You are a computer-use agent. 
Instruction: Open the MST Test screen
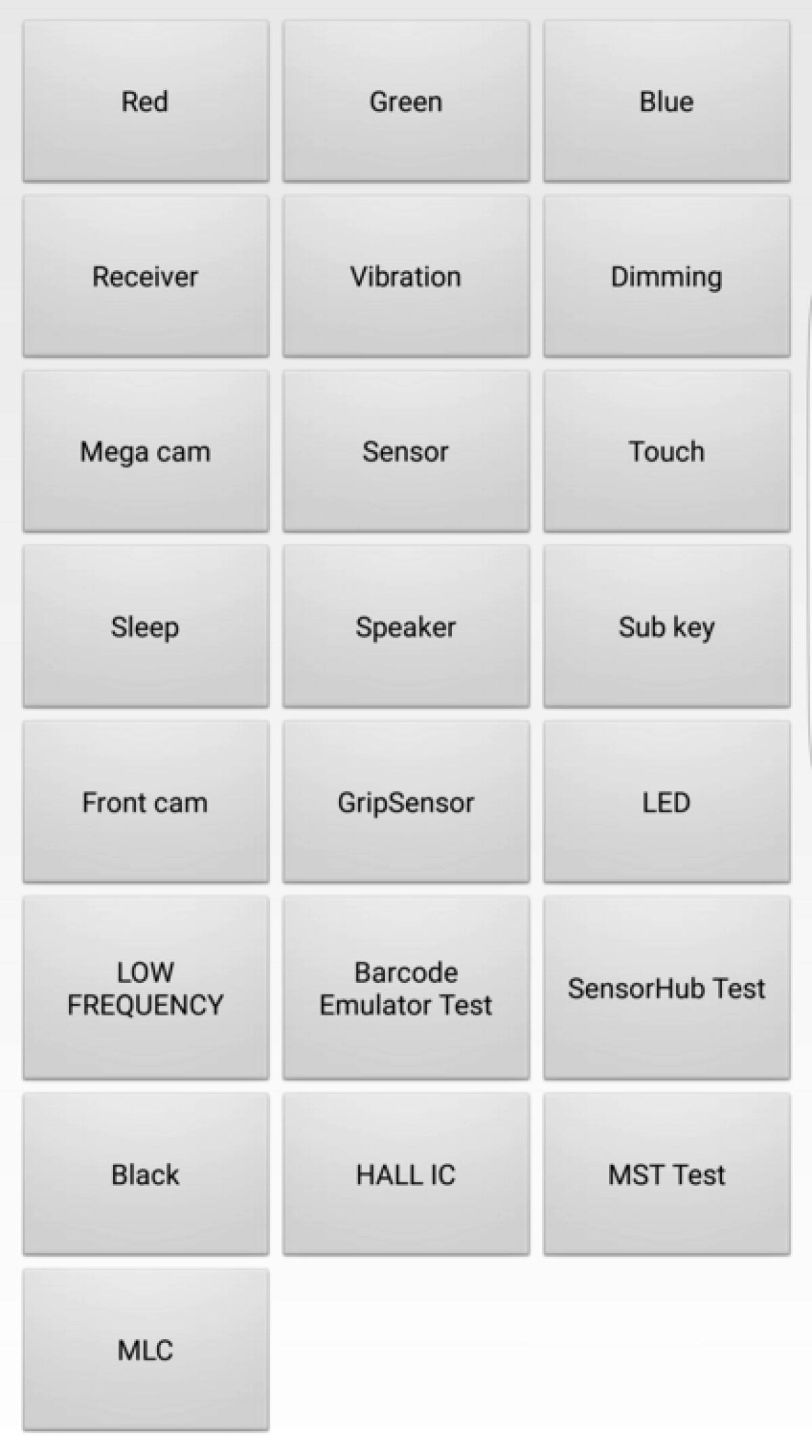tap(666, 1175)
